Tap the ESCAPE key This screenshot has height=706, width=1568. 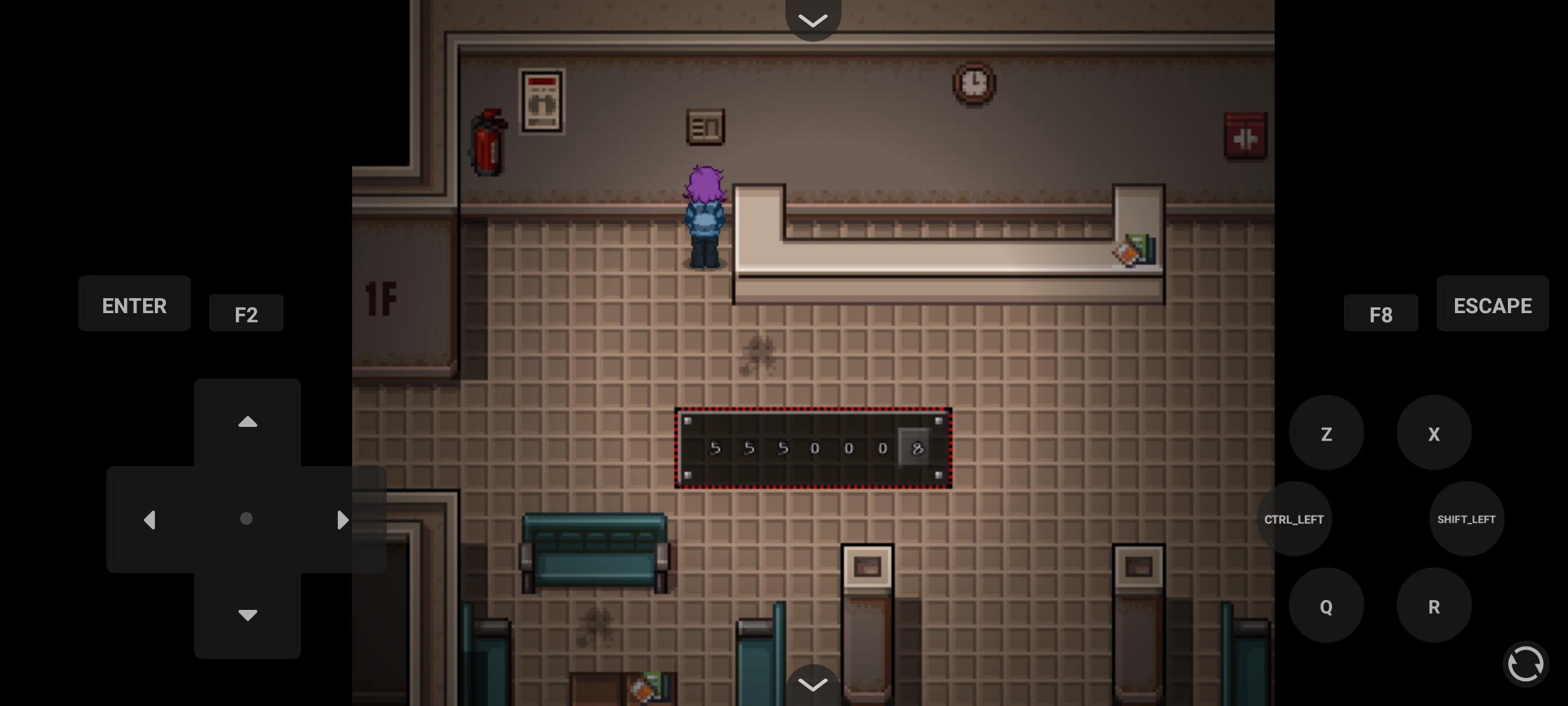coord(1492,305)
